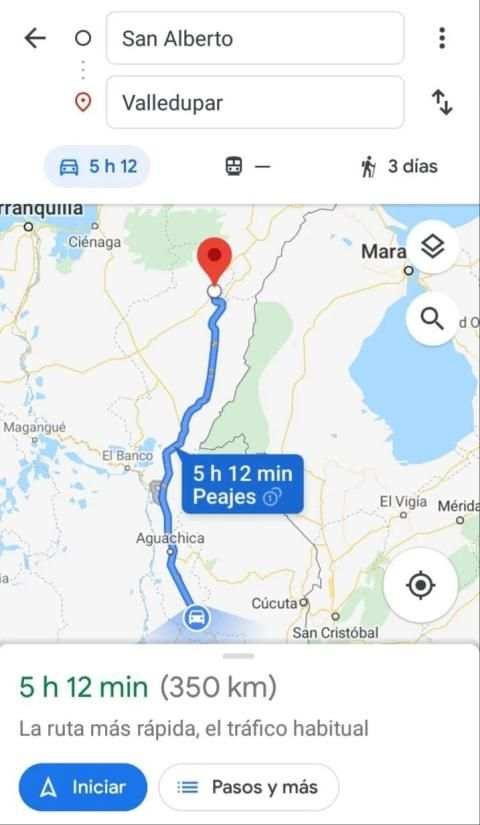Open Pasos y más
This screenshot has height=825, width=480.
point(249,787)
